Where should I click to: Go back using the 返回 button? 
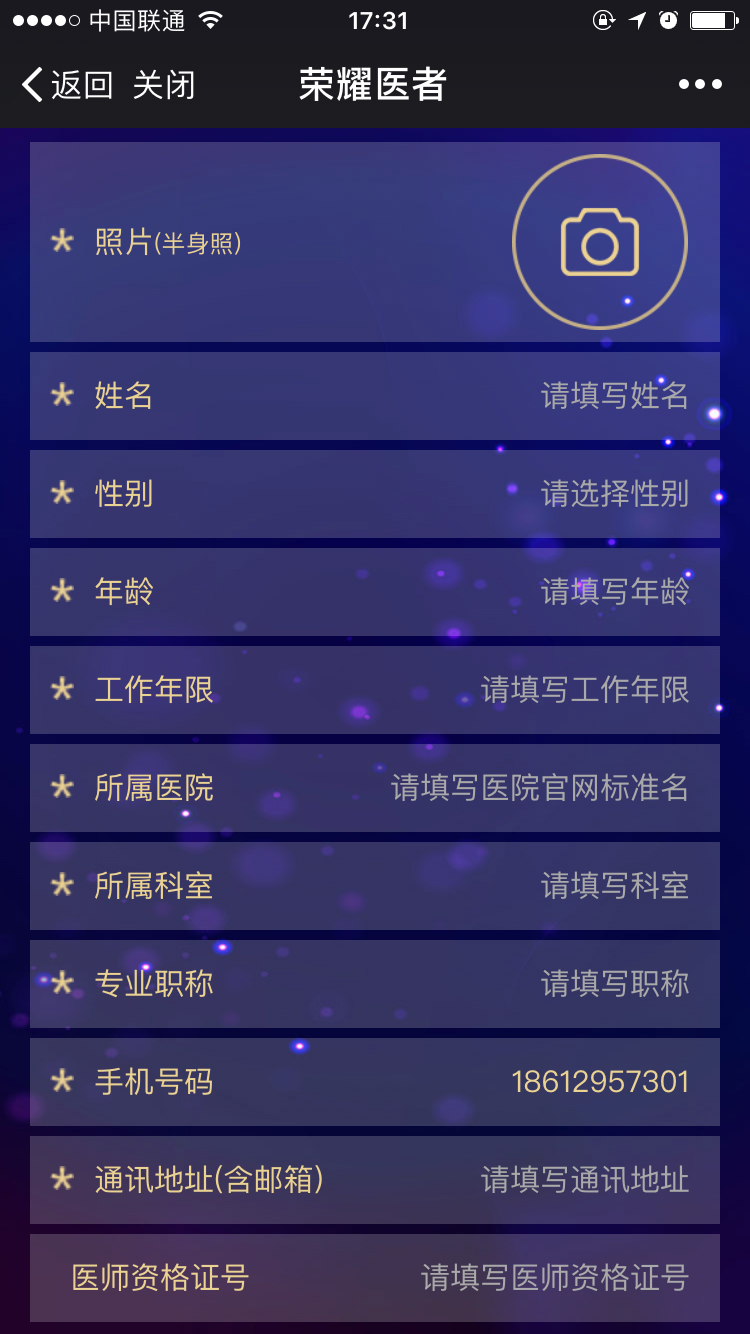click(x=67, y=85)
